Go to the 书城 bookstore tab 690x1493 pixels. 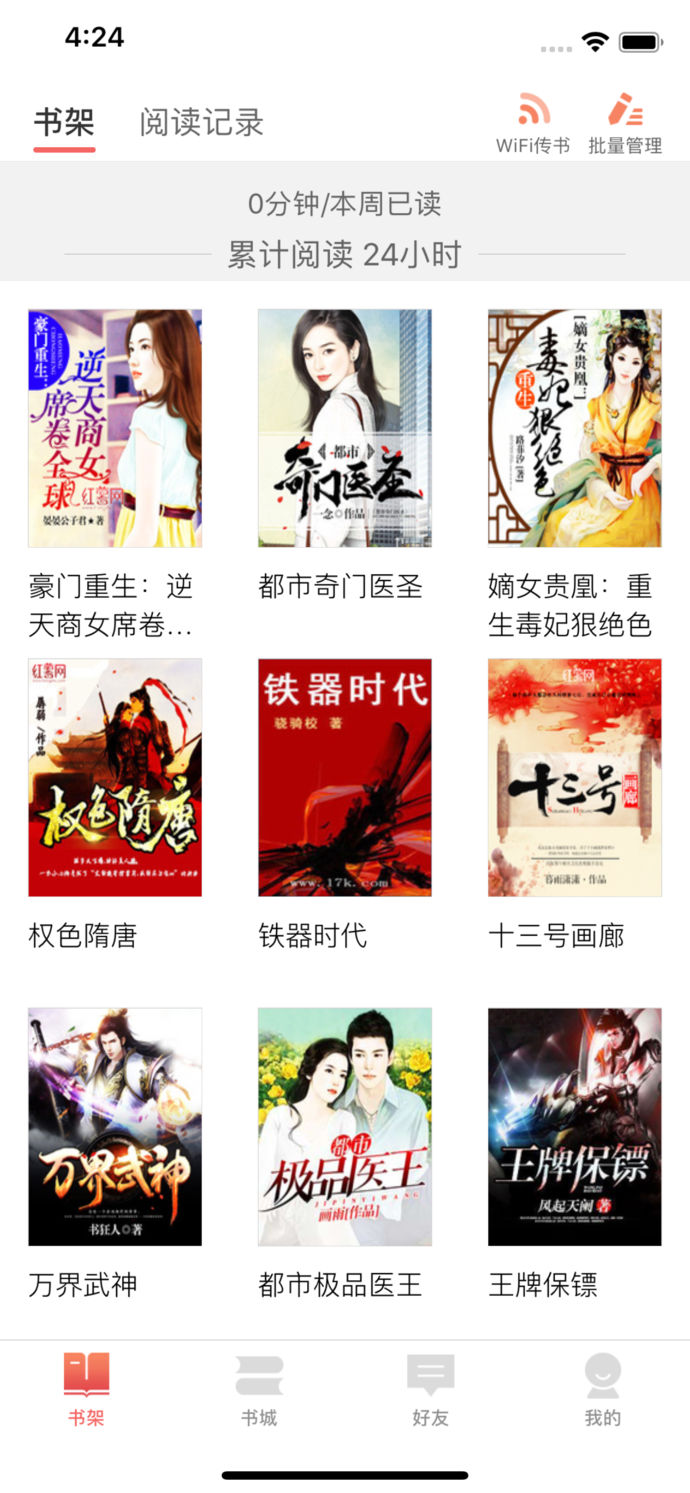[x=259, y=1389]
